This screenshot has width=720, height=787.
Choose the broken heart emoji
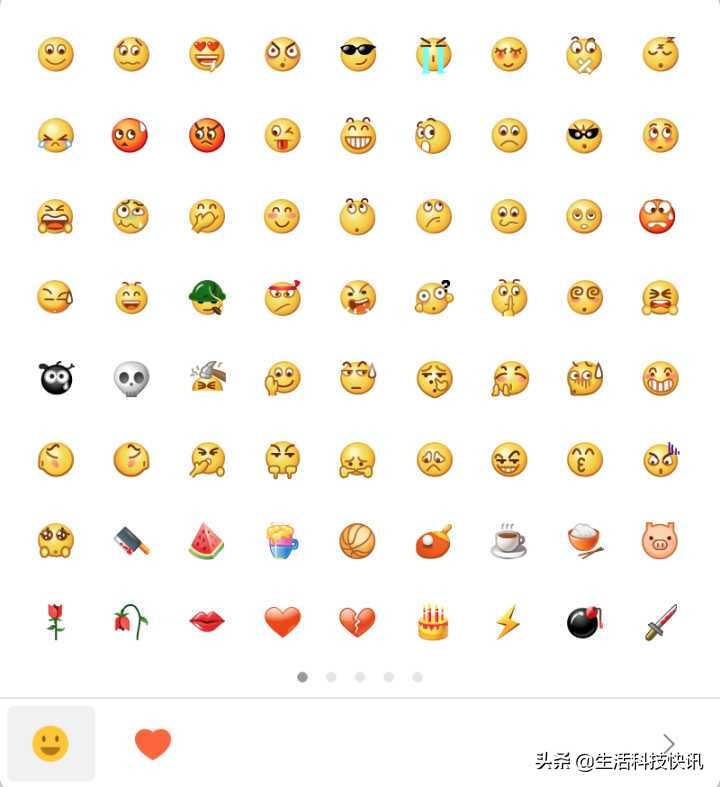(x=357, y=622)
